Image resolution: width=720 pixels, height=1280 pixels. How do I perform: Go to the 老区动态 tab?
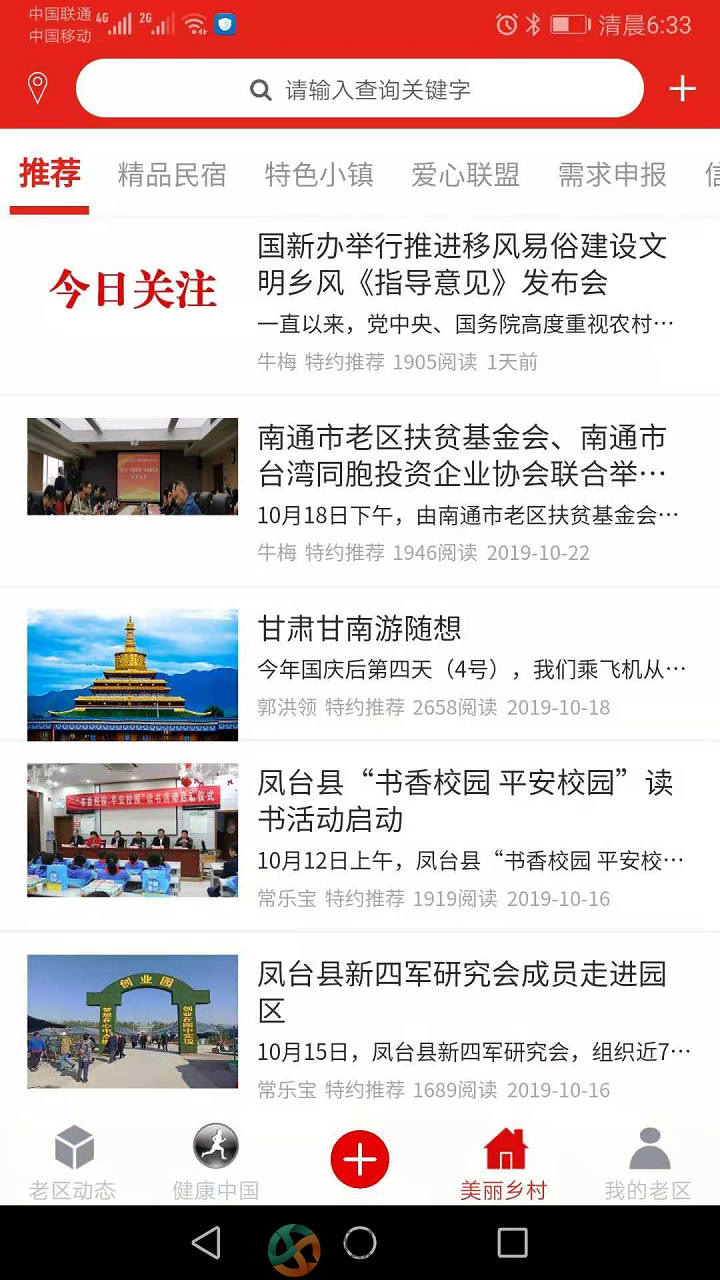[73, 1163]
